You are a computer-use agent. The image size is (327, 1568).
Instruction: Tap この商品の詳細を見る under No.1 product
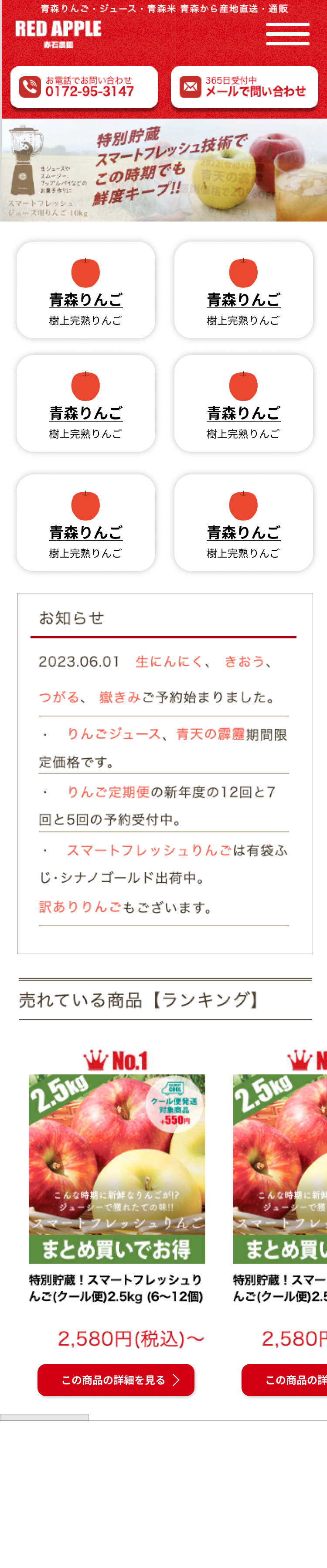[116, 1379]
